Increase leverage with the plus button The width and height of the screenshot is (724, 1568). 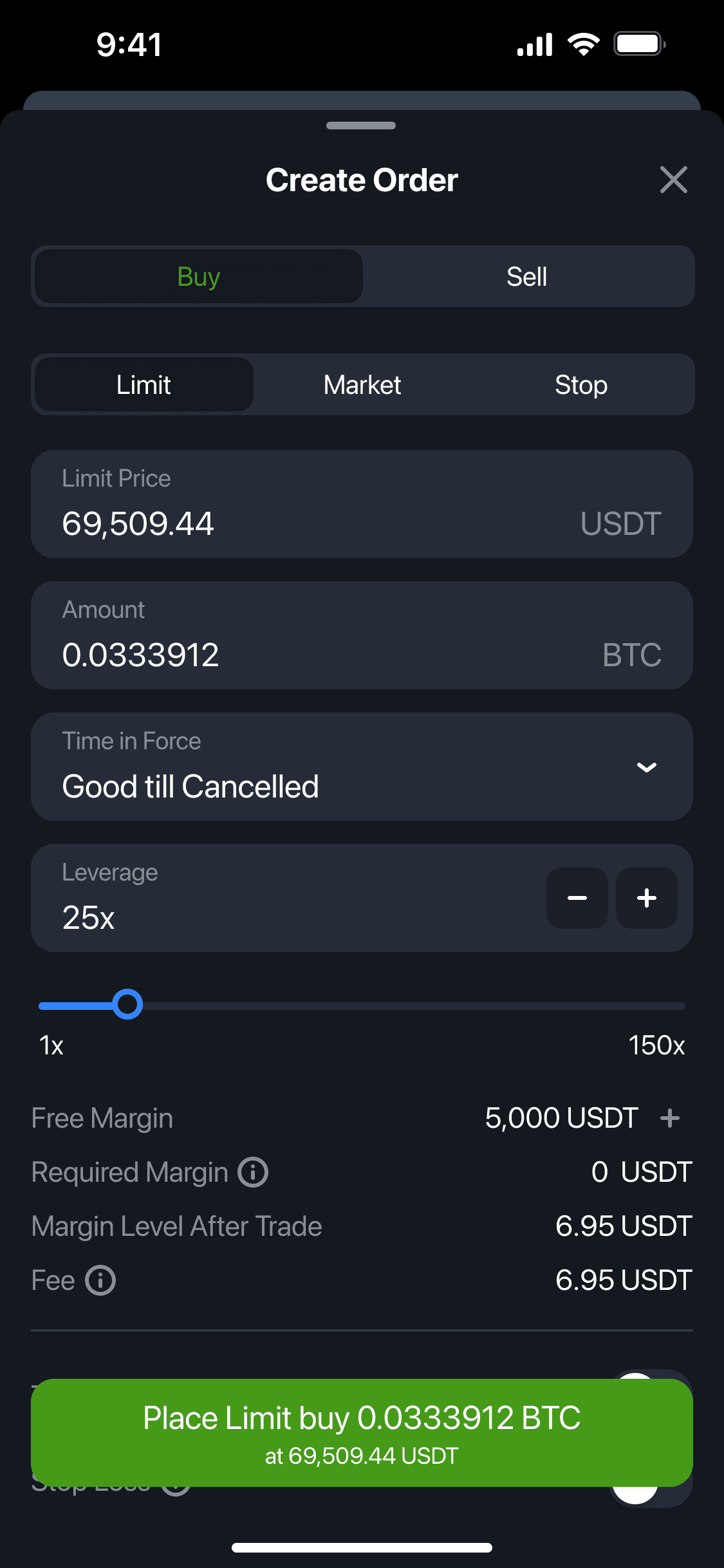tap(646, 899)
